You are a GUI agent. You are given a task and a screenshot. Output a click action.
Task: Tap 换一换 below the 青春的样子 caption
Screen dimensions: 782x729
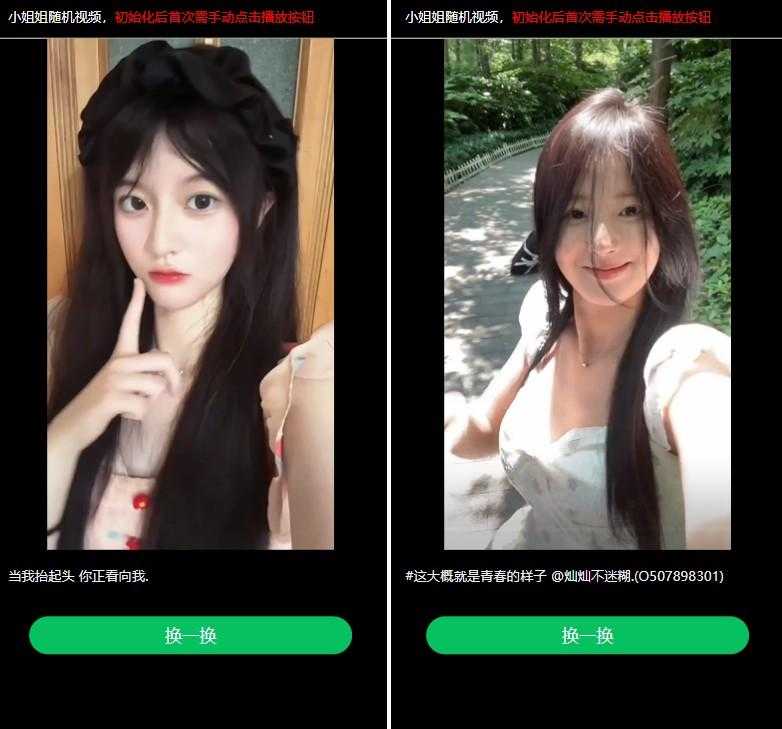(587, 635)
